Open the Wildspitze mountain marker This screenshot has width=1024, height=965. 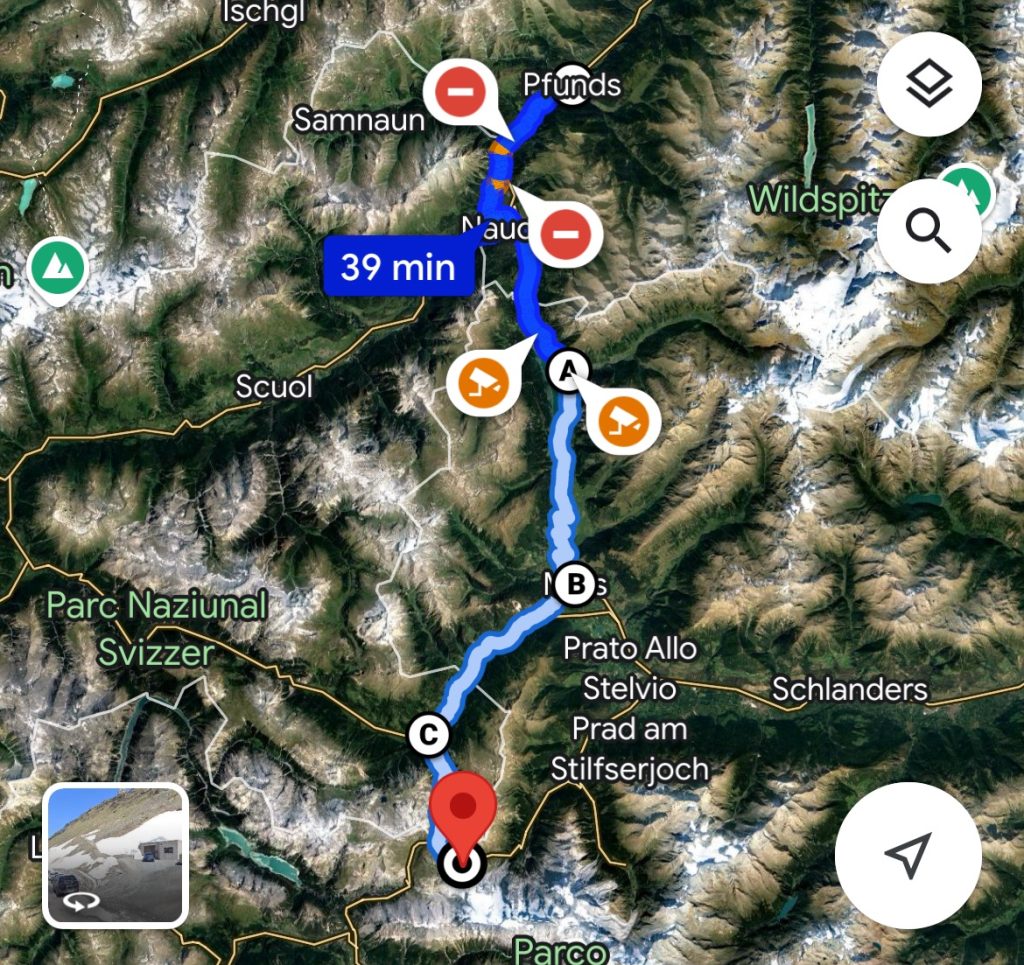click(x=963, y=187)
